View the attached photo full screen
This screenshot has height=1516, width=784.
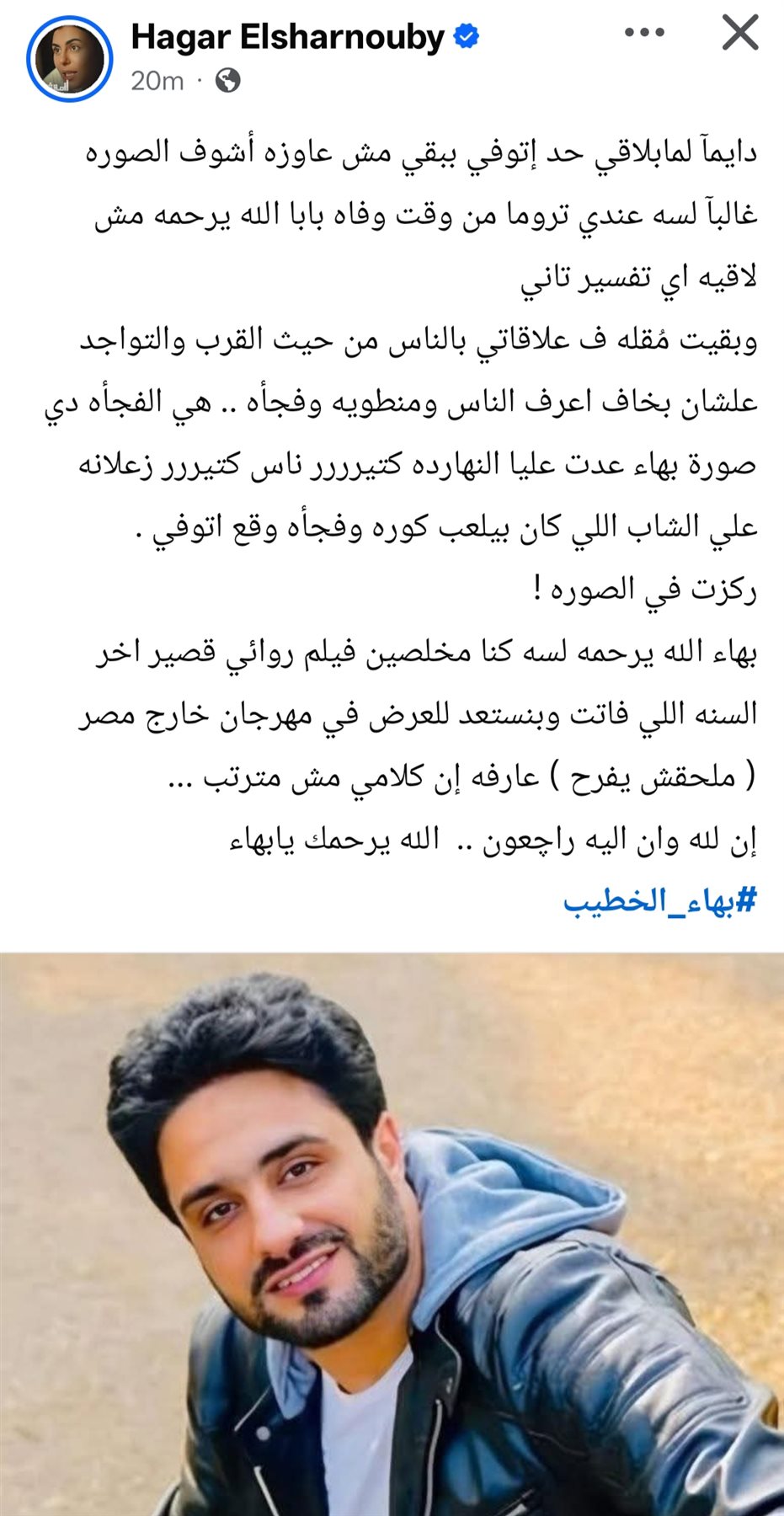[392, 1234]
